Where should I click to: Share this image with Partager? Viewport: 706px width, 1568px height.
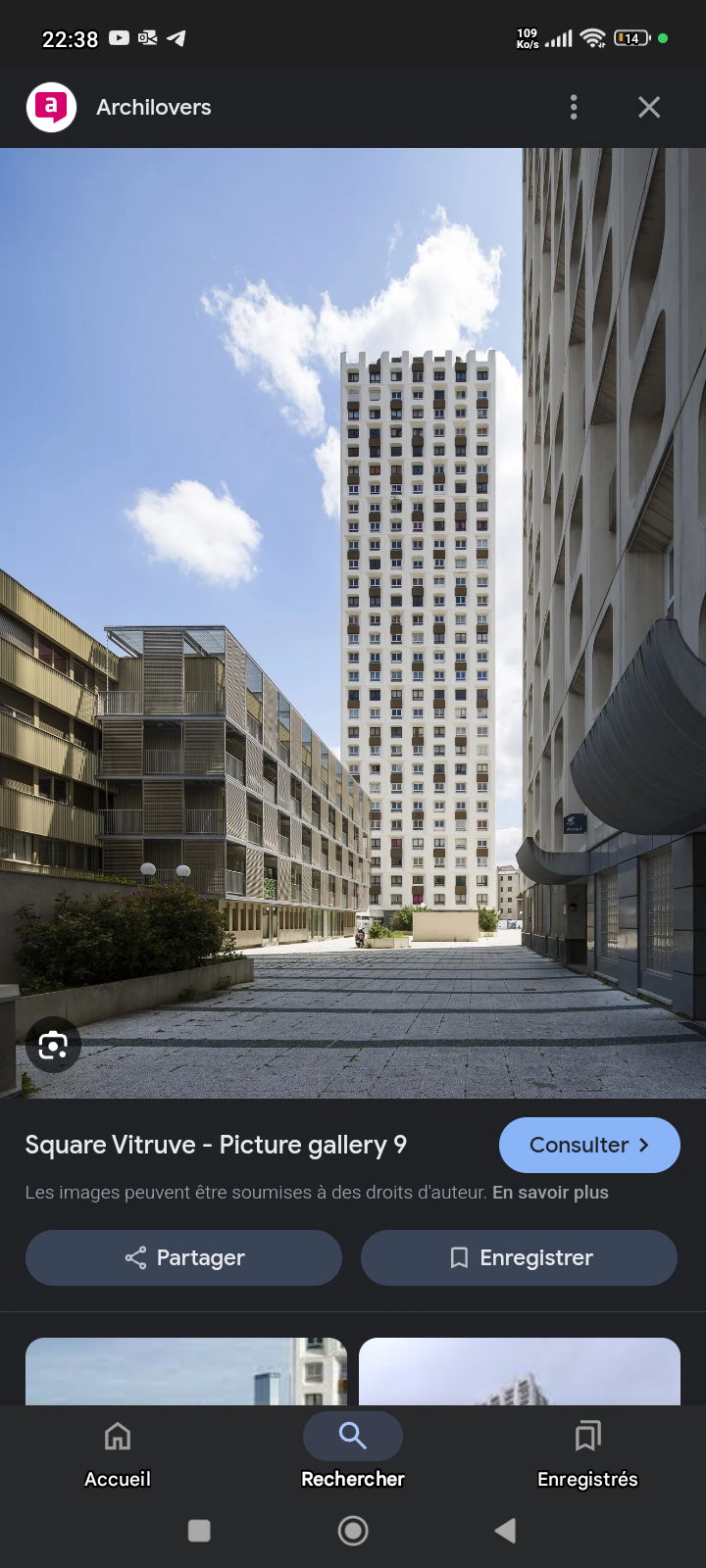(x=184, y=1257)
